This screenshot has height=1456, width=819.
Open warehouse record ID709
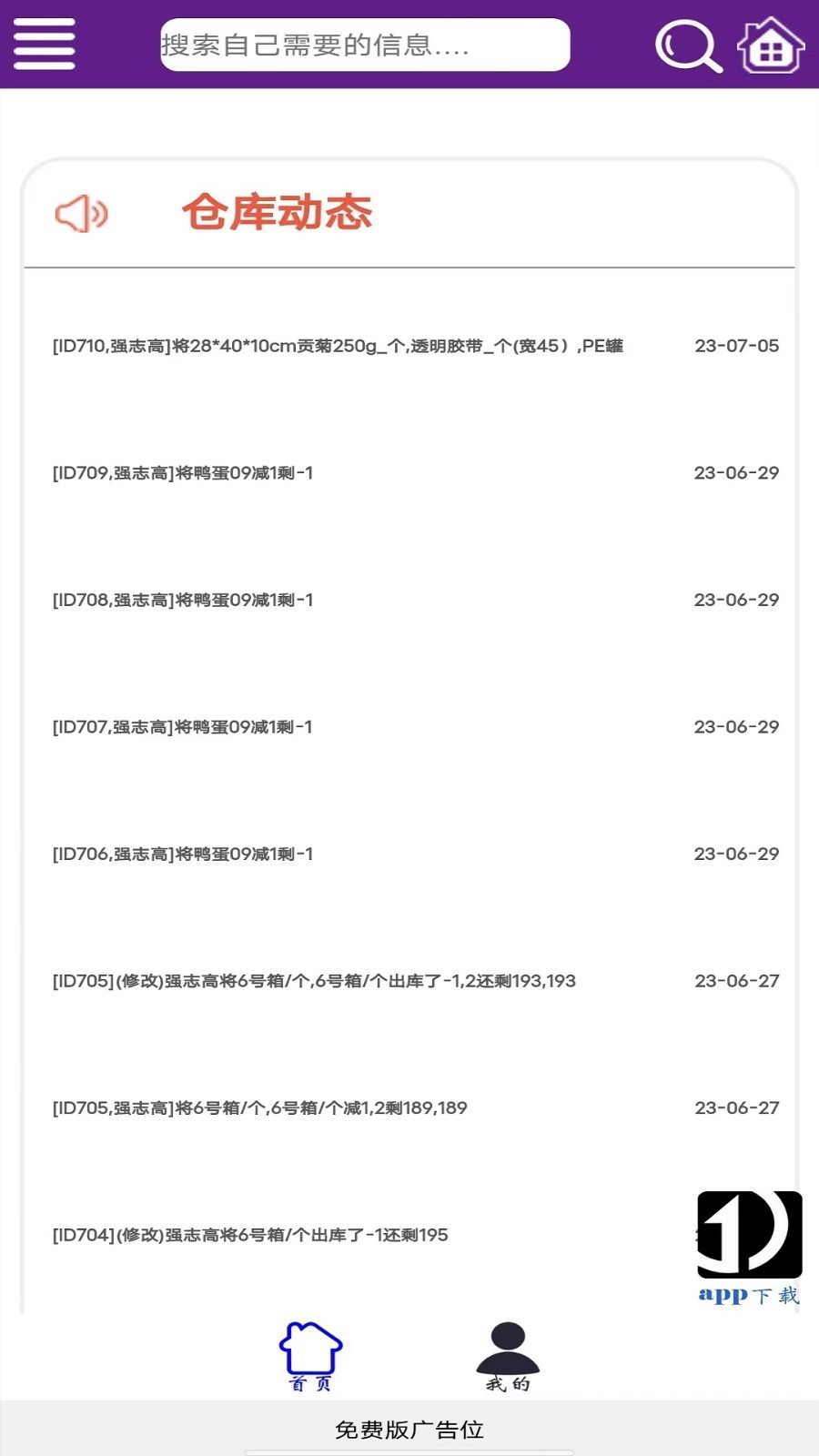183,473
